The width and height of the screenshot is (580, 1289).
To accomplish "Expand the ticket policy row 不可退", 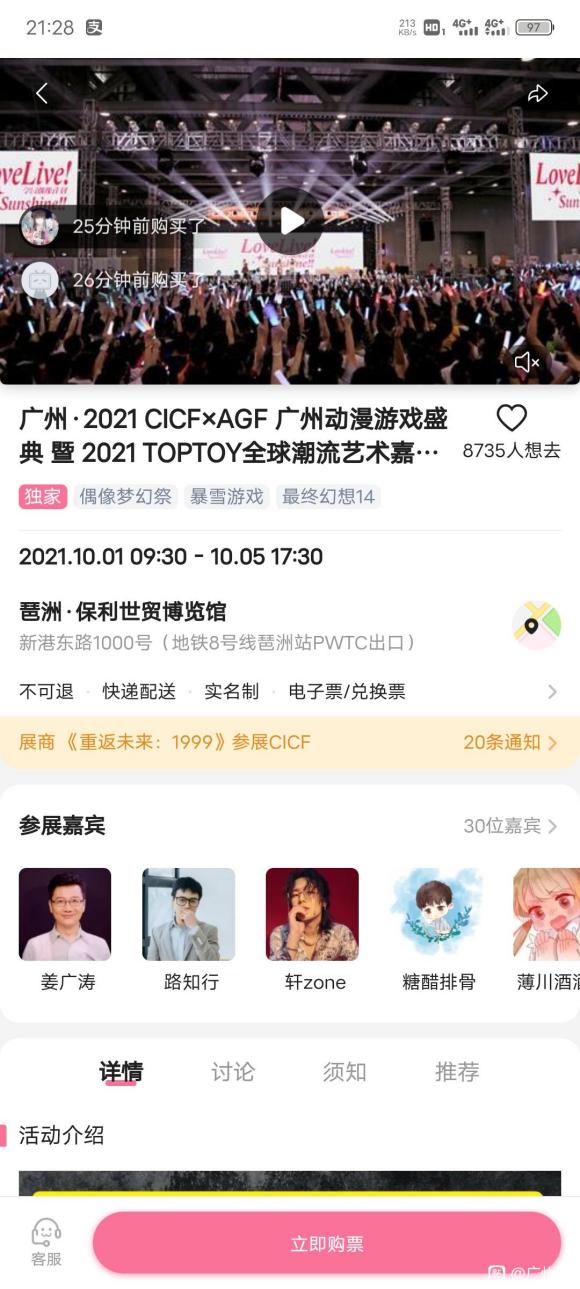I will tap(290, 691).
